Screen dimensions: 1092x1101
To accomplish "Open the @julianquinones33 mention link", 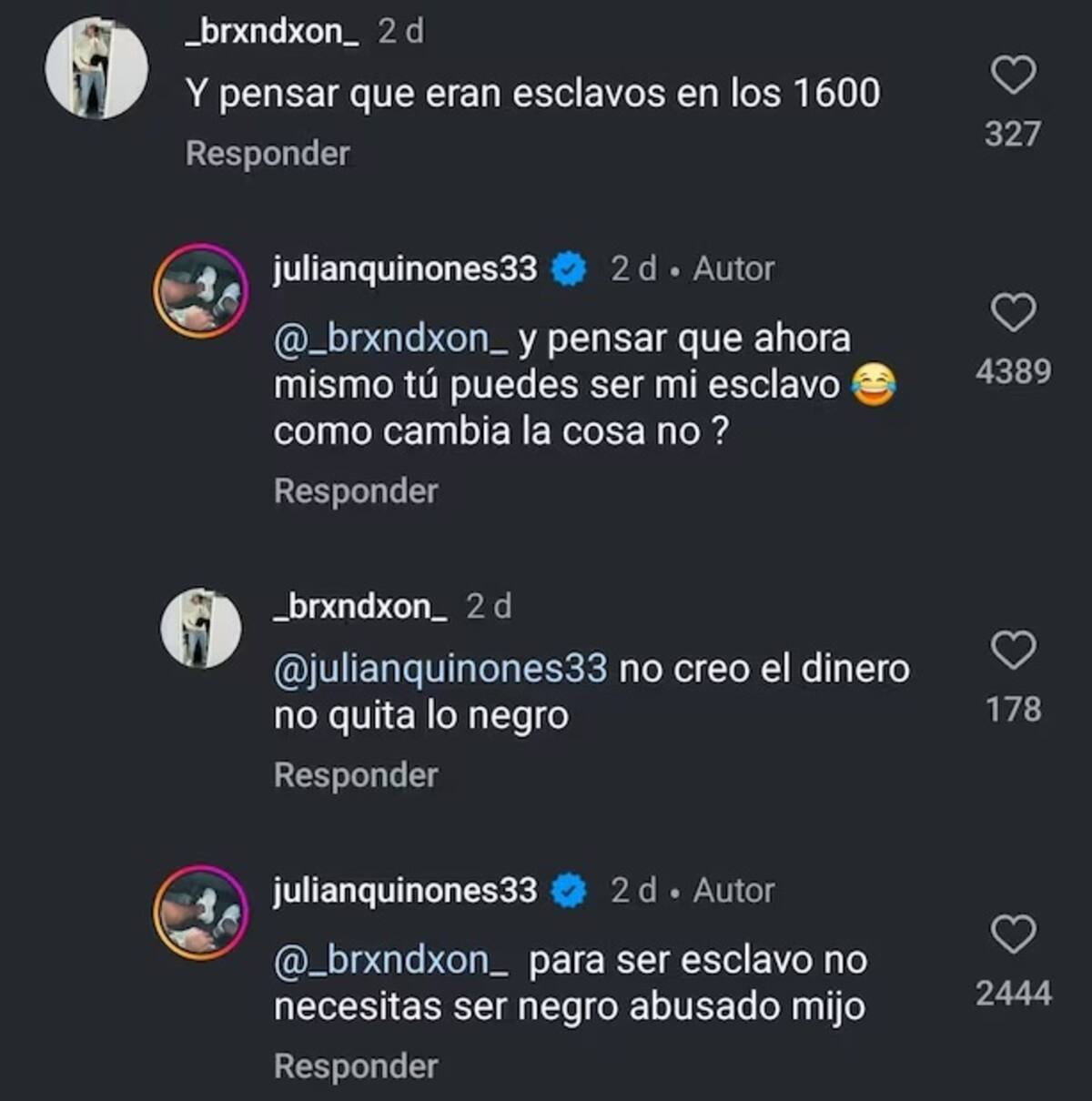I will coord(441,667).
